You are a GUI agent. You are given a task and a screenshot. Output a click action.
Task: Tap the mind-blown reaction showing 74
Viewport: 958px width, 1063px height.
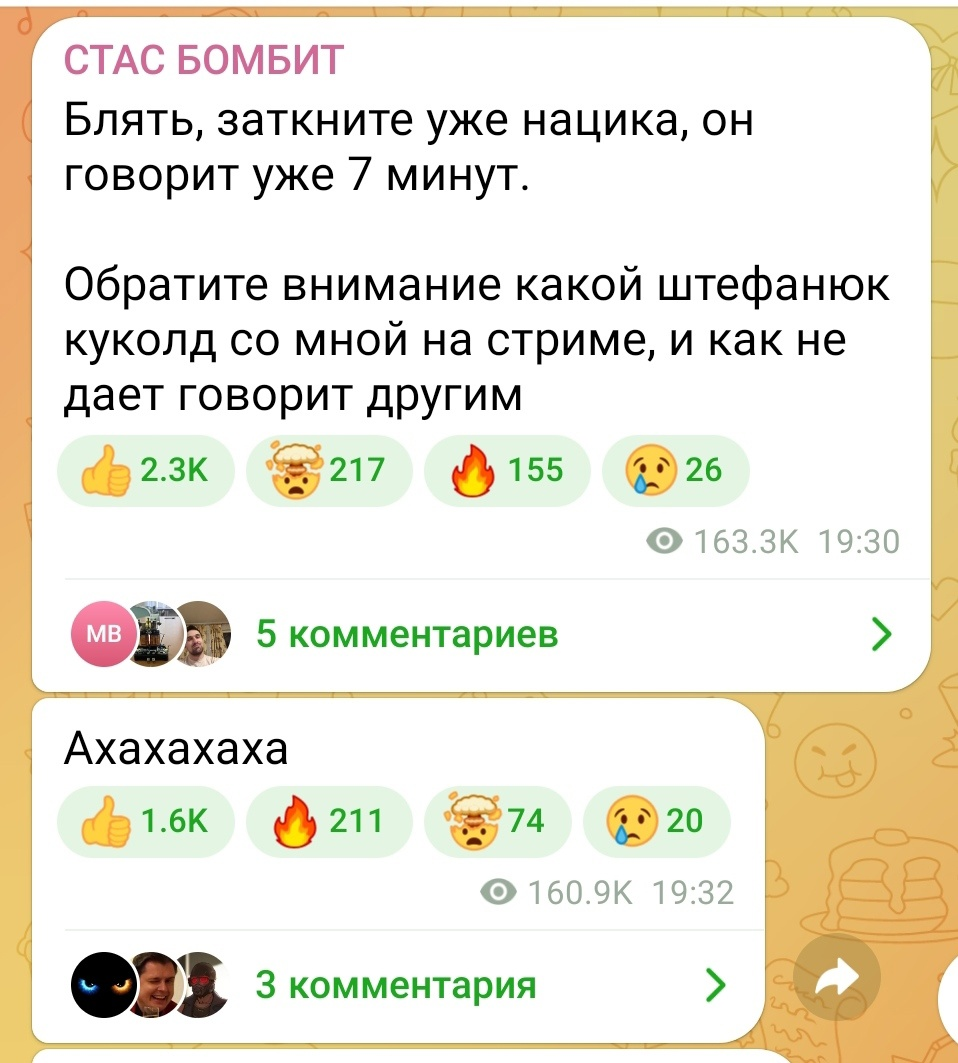497,821
